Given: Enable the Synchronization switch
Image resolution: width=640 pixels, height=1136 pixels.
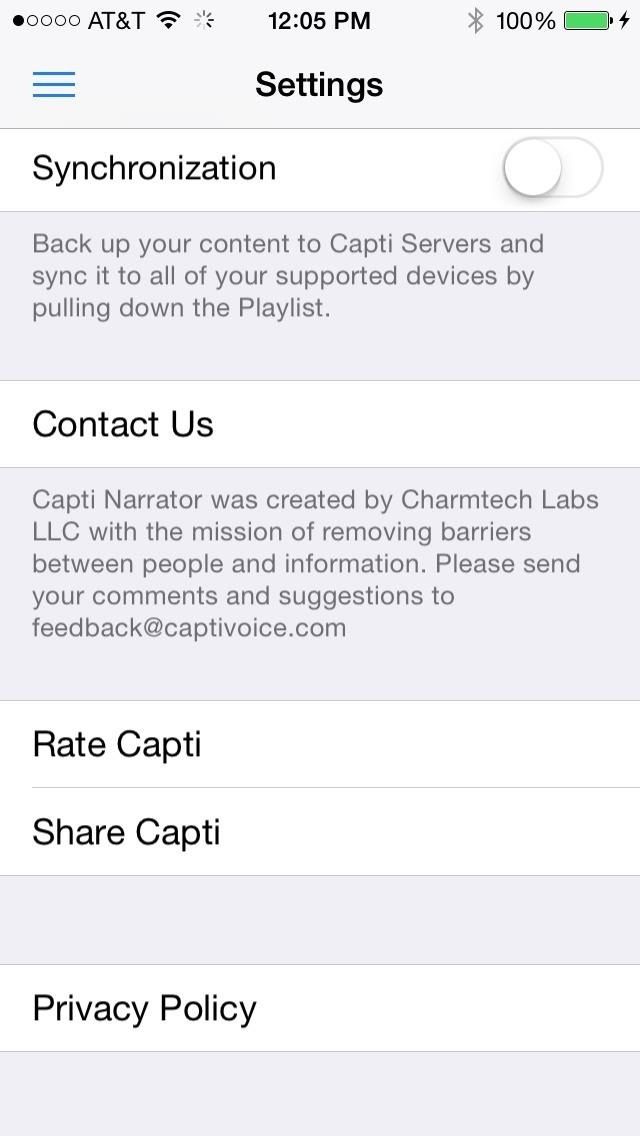Looking at the screenshot, I should pyautogui.click(x=552, y=168).
